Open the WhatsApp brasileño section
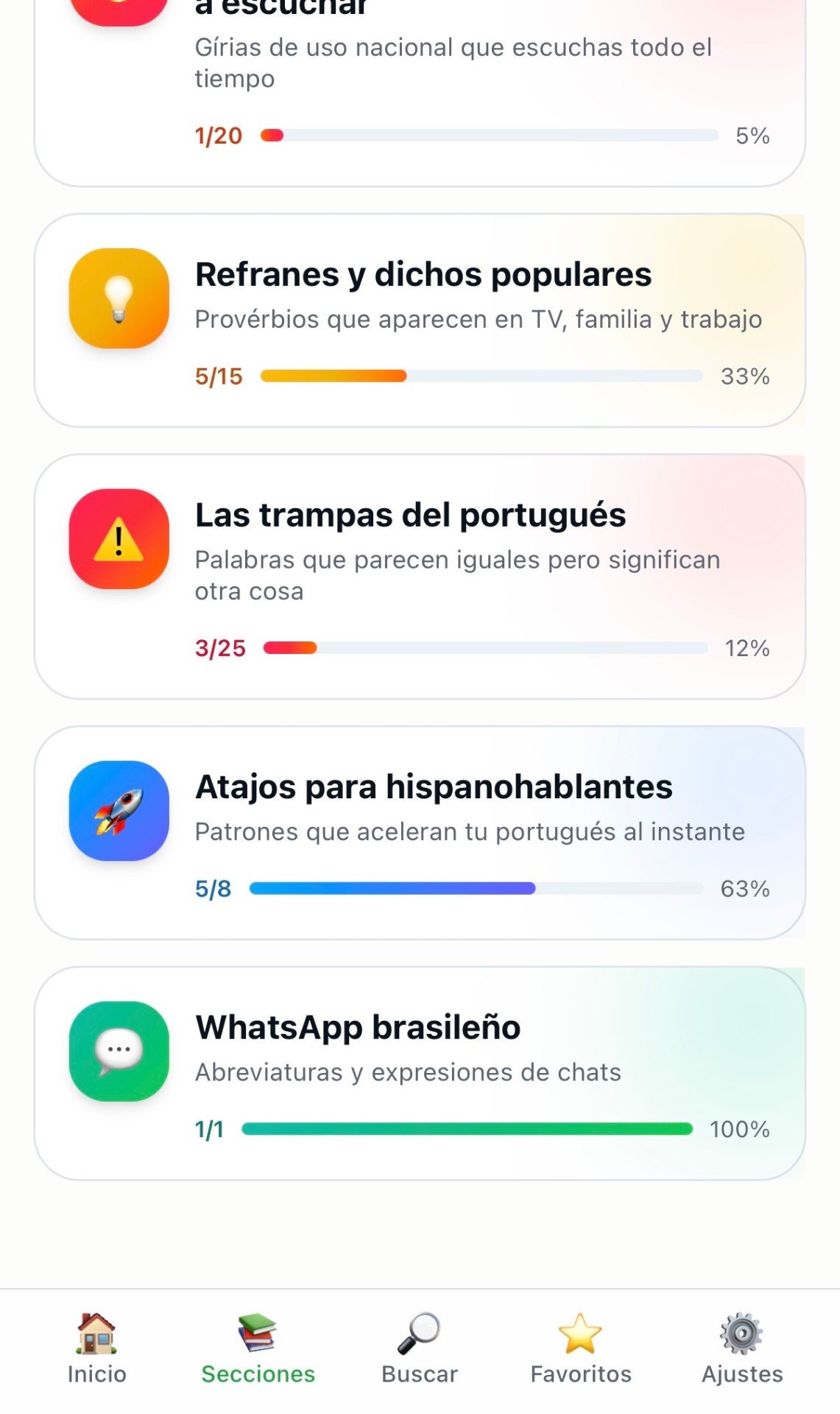 420,1073
